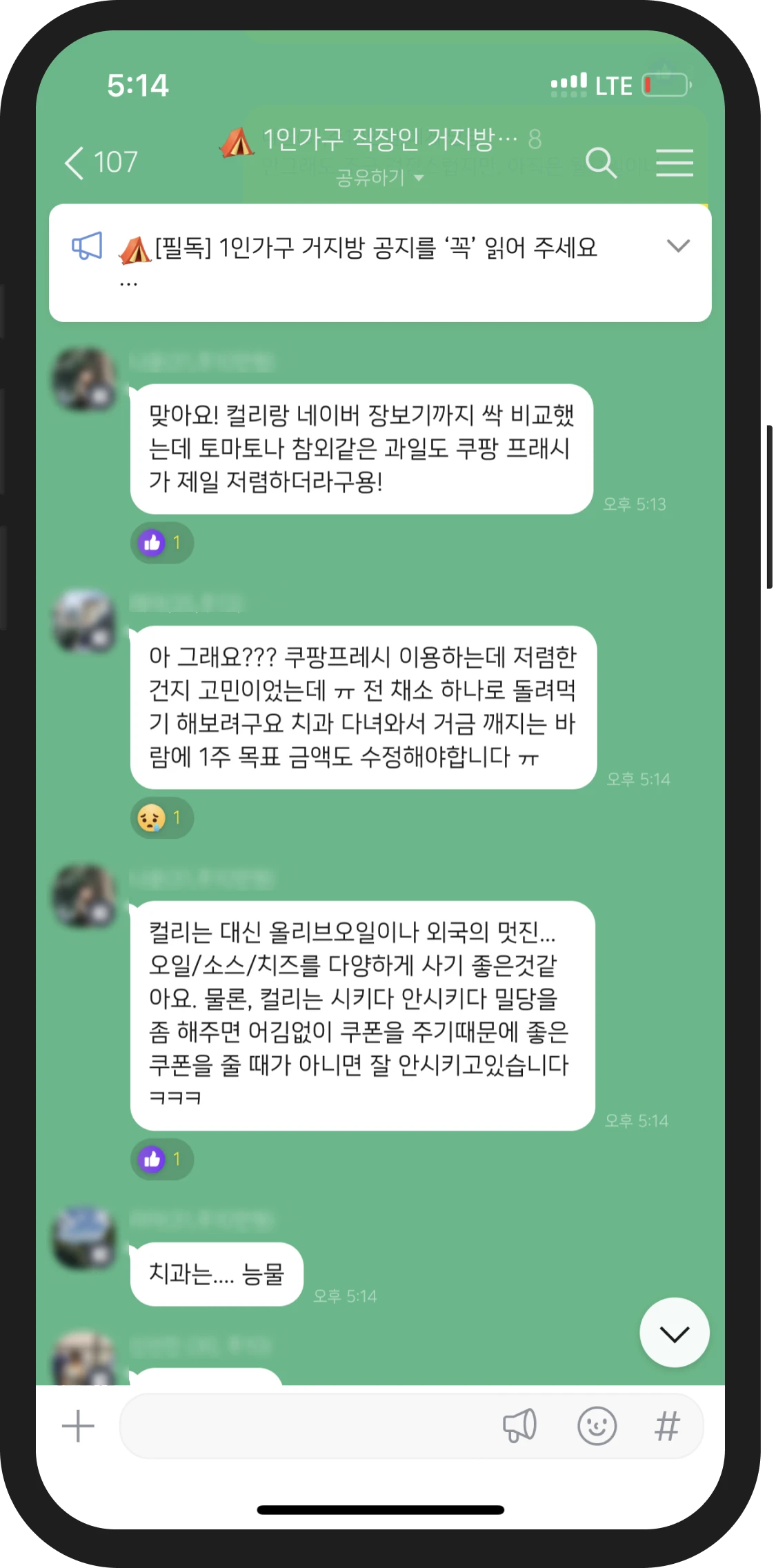This screenshot has height=1568, width=776.
Task: Open profile of sender of 아 그래요??? message
Action: [x=85, y=621]
